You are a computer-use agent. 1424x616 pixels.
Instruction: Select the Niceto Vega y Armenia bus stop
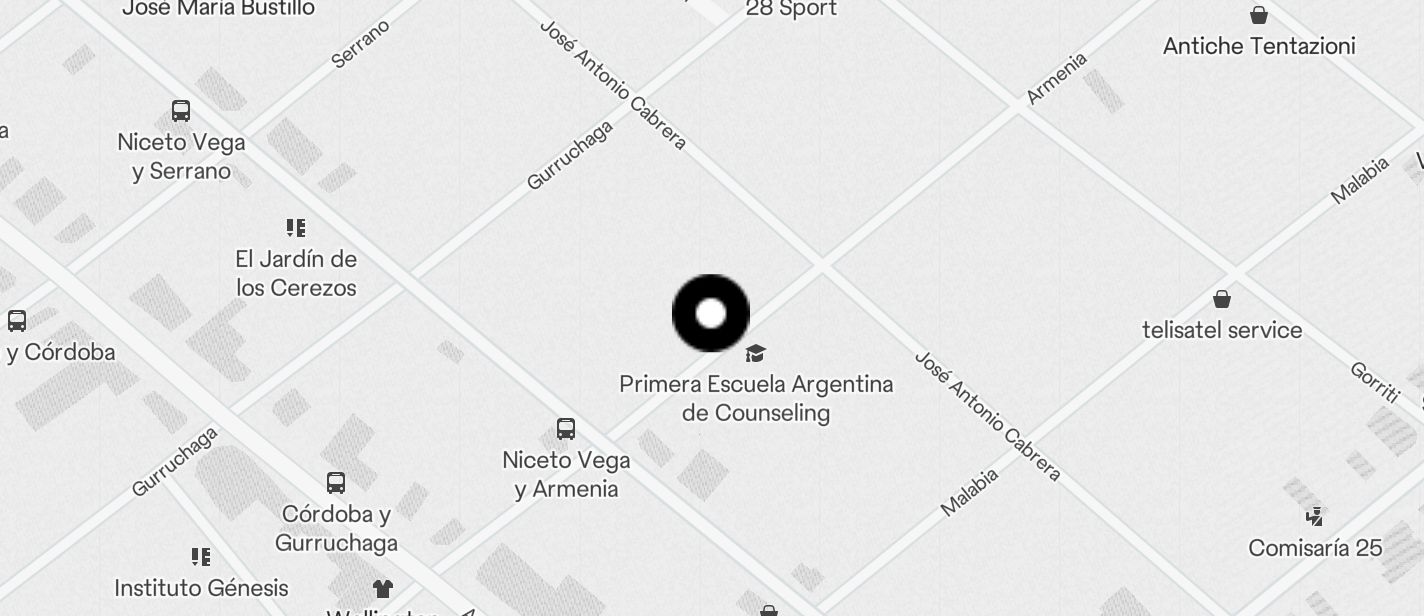(566, 430)
